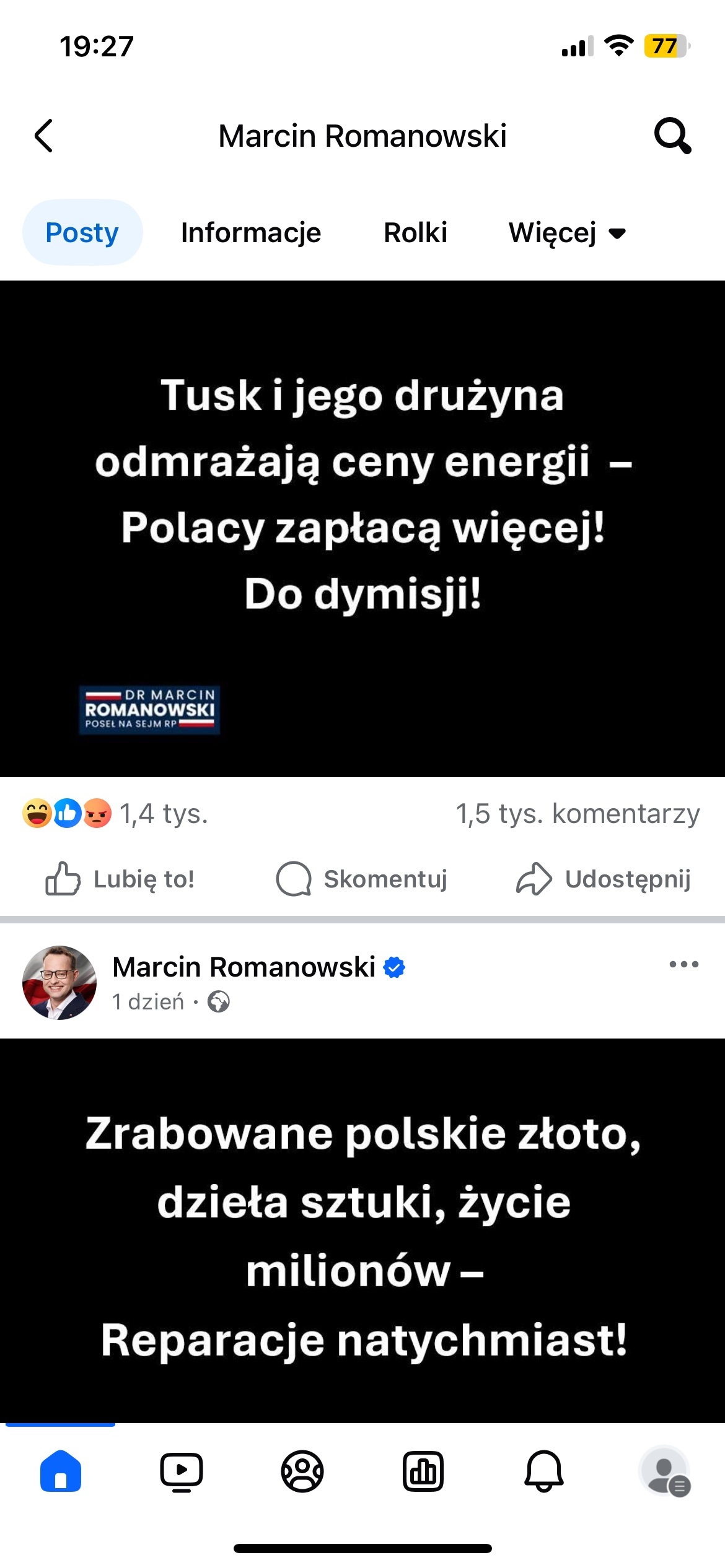The image size is (725, 1568).
Task: Open the friends and groups tab
Action: (302, 1471)
